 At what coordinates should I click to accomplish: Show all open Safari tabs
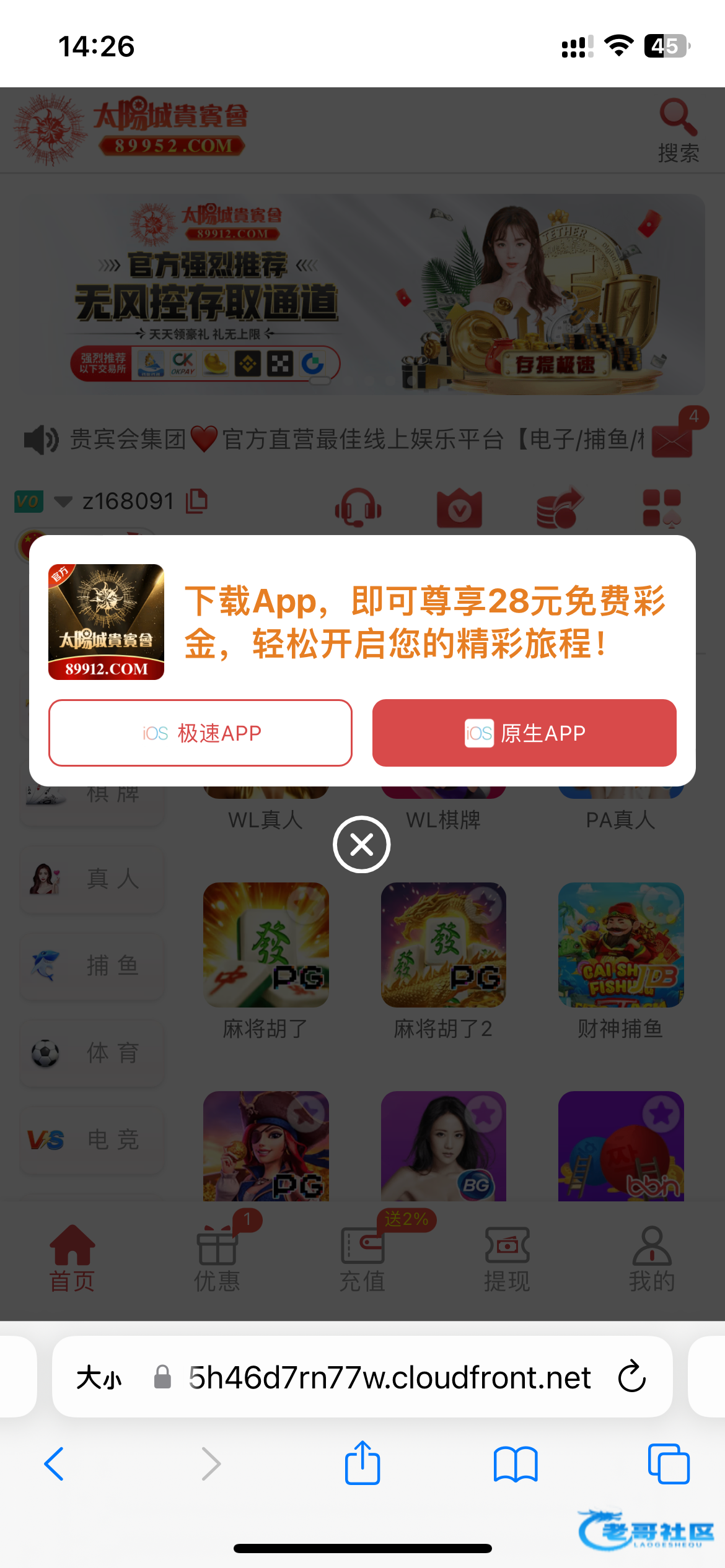pos(668,1463)
